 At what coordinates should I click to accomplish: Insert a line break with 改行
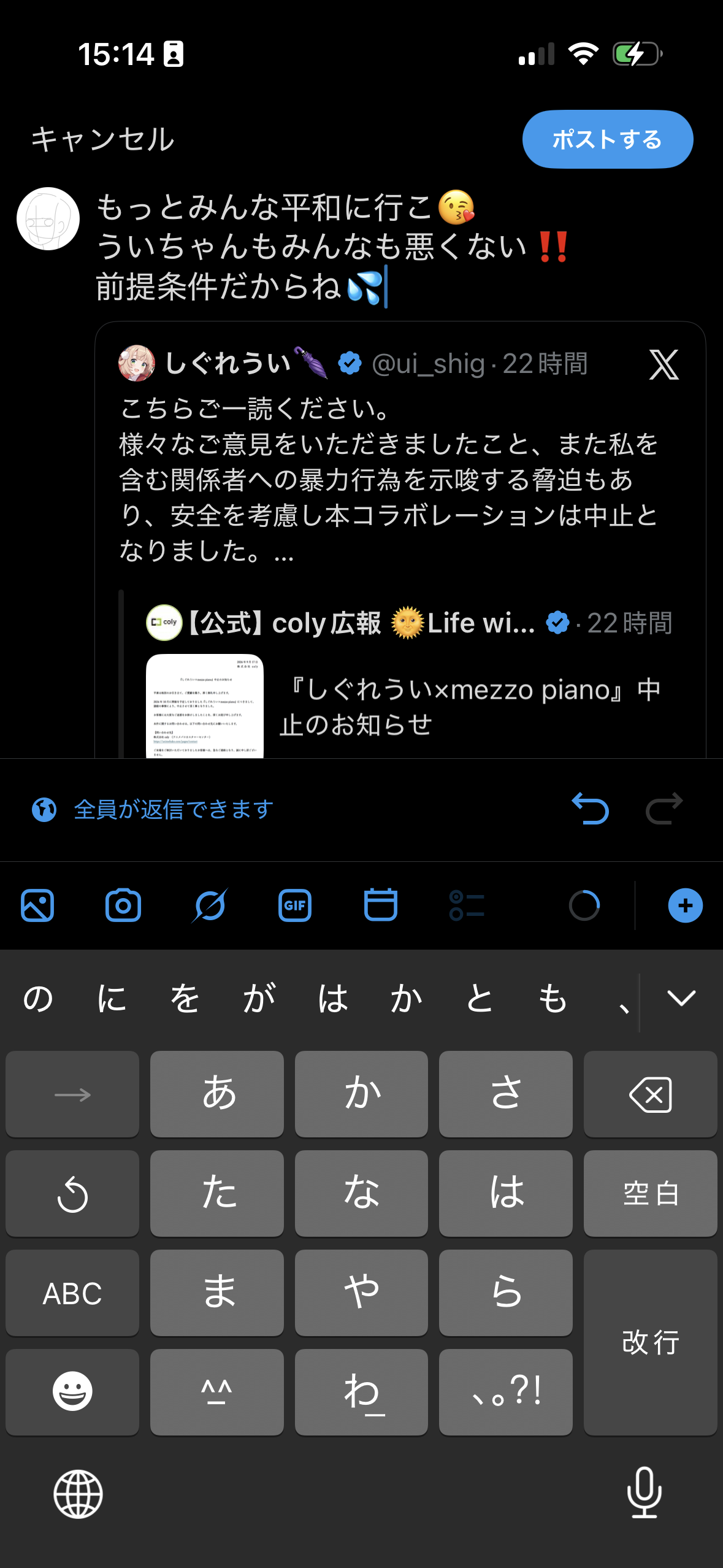[650, 1342]
